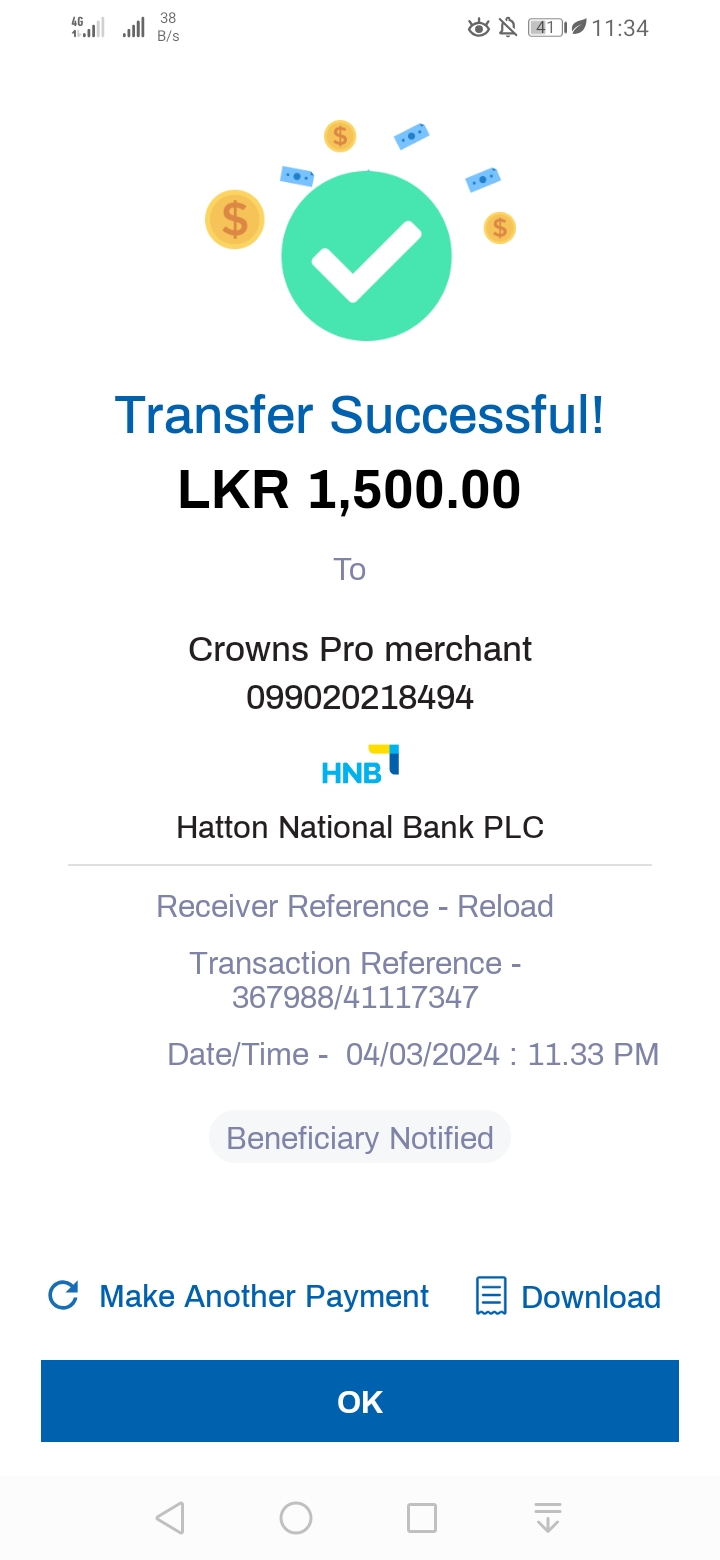Download the transfer receipt
Screen dimensions: 720x1560
(568, 1297)
